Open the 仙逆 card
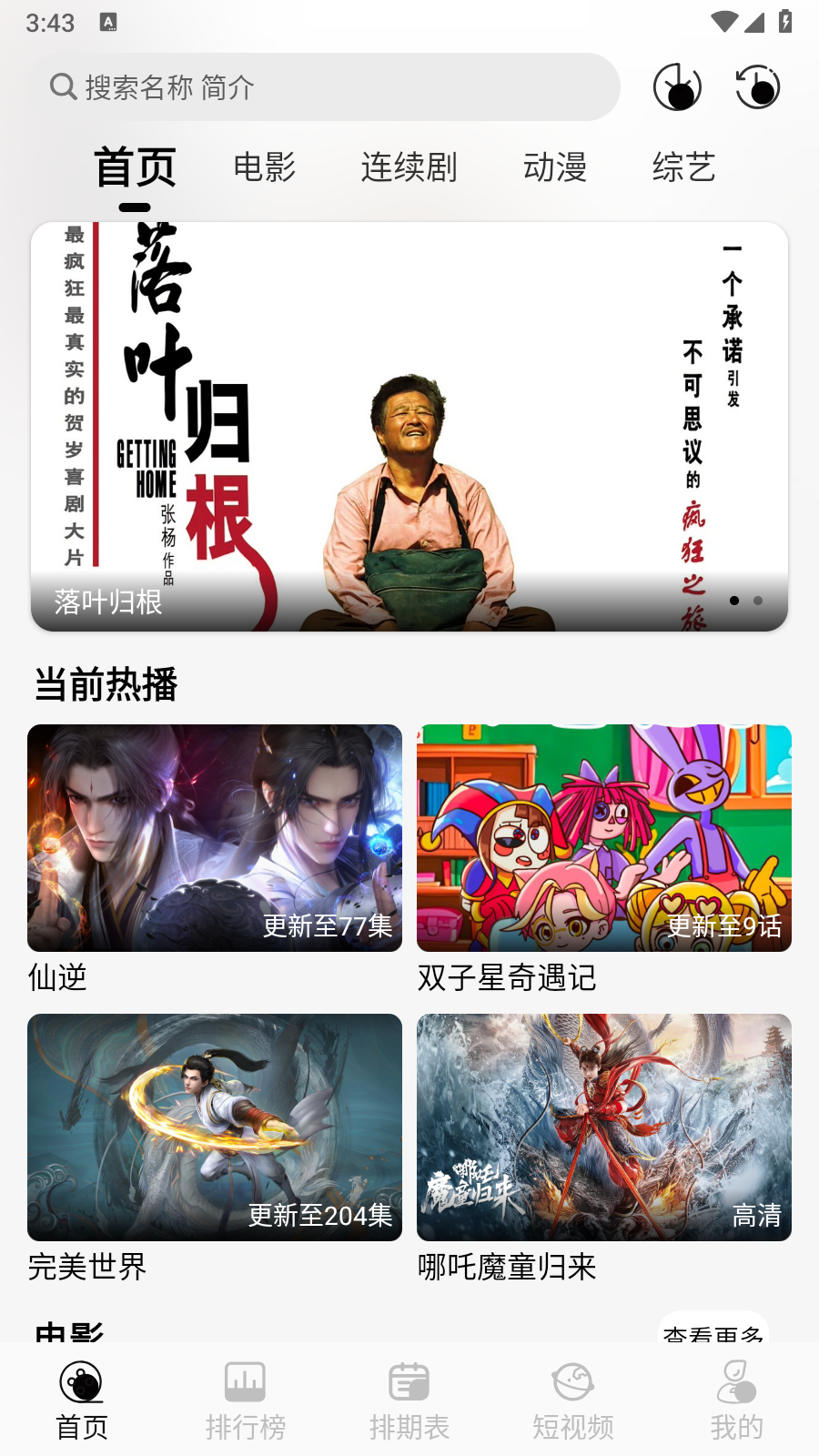 (215, 838)
